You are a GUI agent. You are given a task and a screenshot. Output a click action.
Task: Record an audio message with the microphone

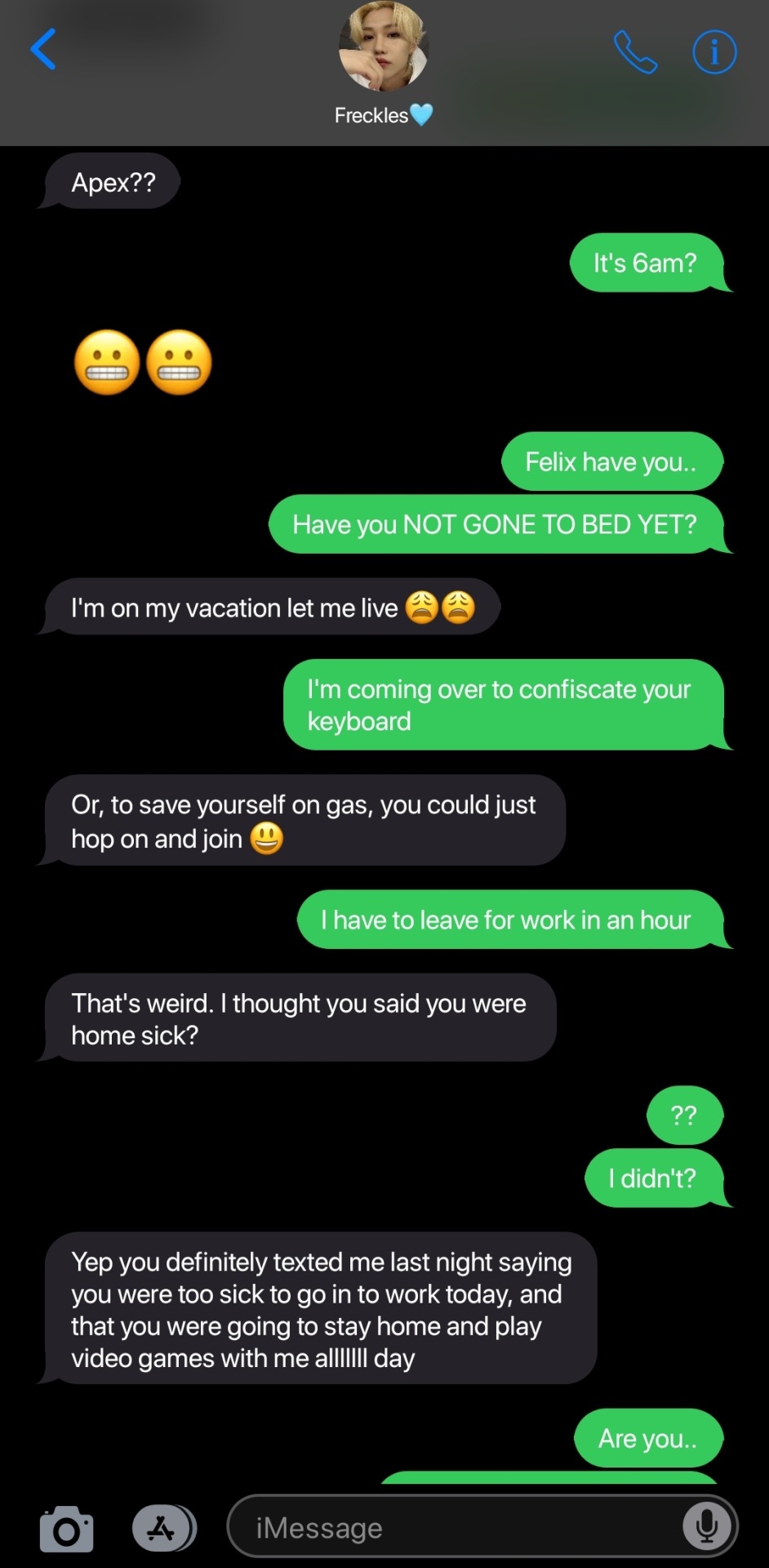(706, 1526)
